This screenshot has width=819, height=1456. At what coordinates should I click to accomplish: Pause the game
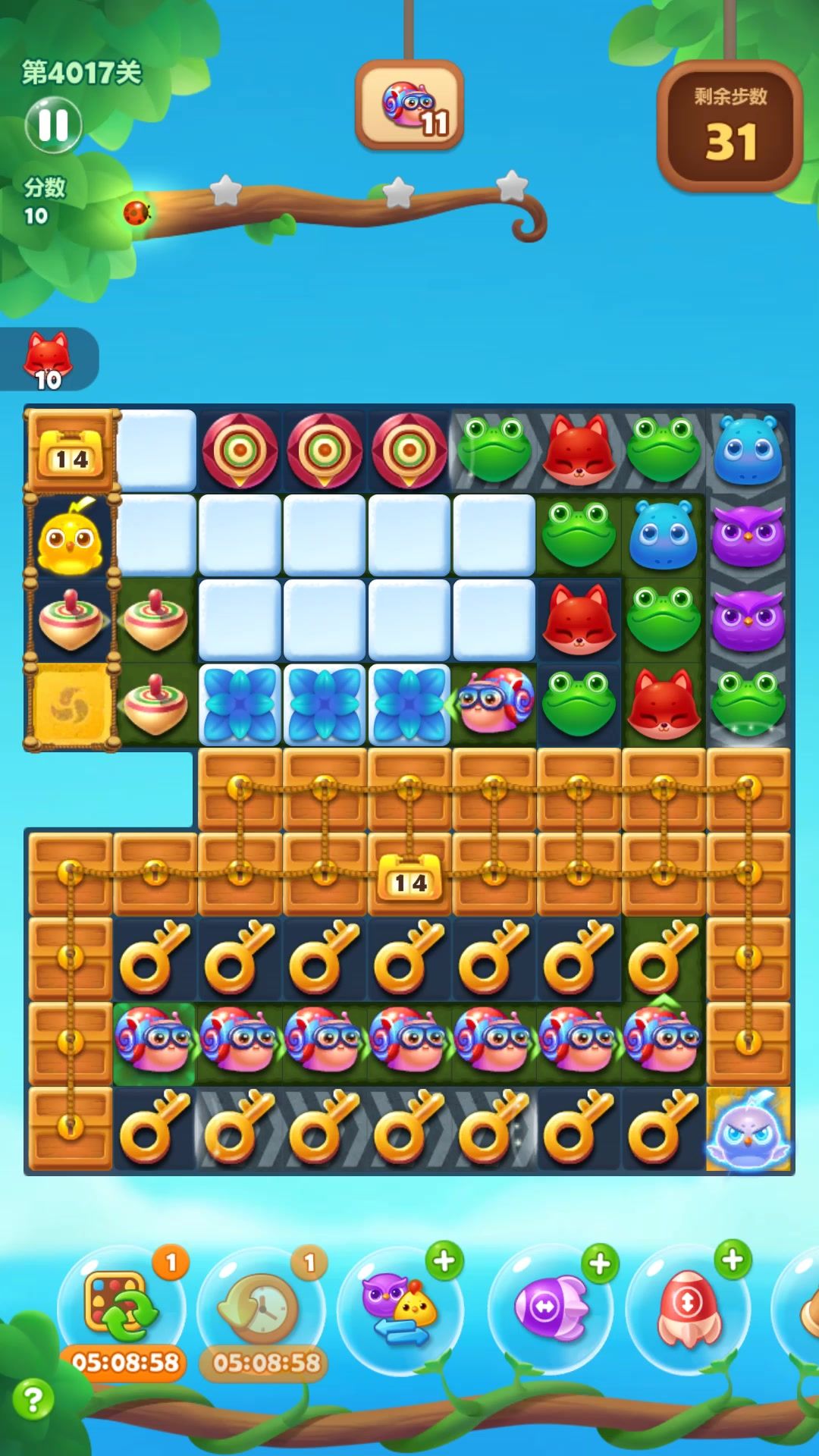(53, 125)
